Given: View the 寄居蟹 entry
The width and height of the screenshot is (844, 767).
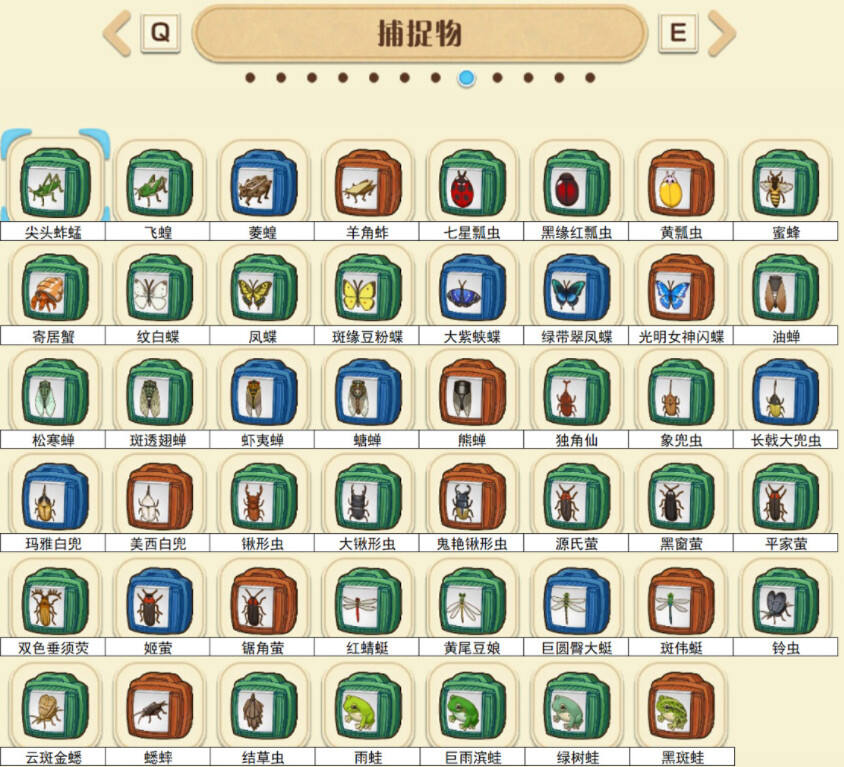Looking at the screenshot, I should pyautogui.click(x=55, y=288).
